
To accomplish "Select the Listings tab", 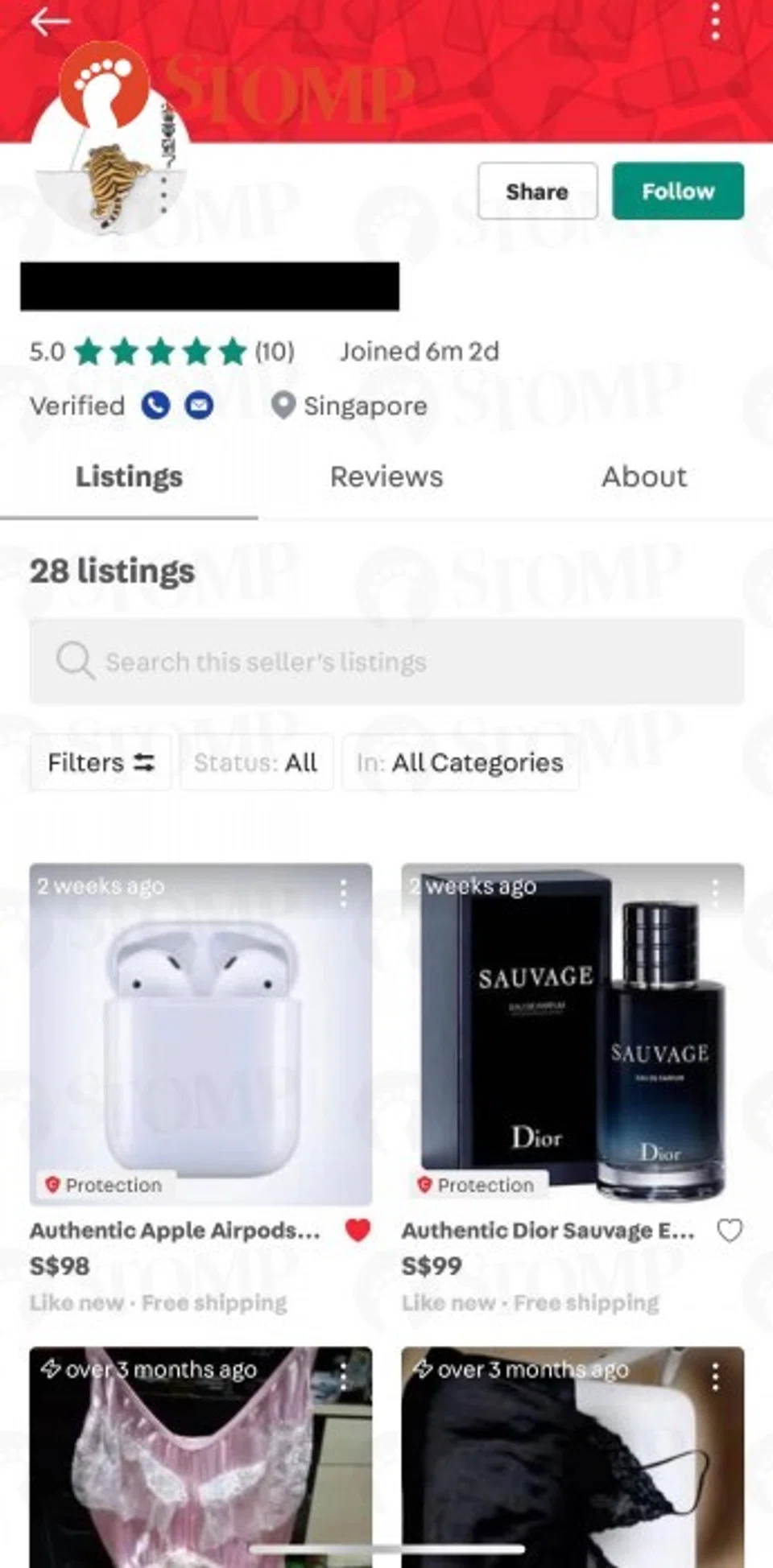I will tap(129, 477).
